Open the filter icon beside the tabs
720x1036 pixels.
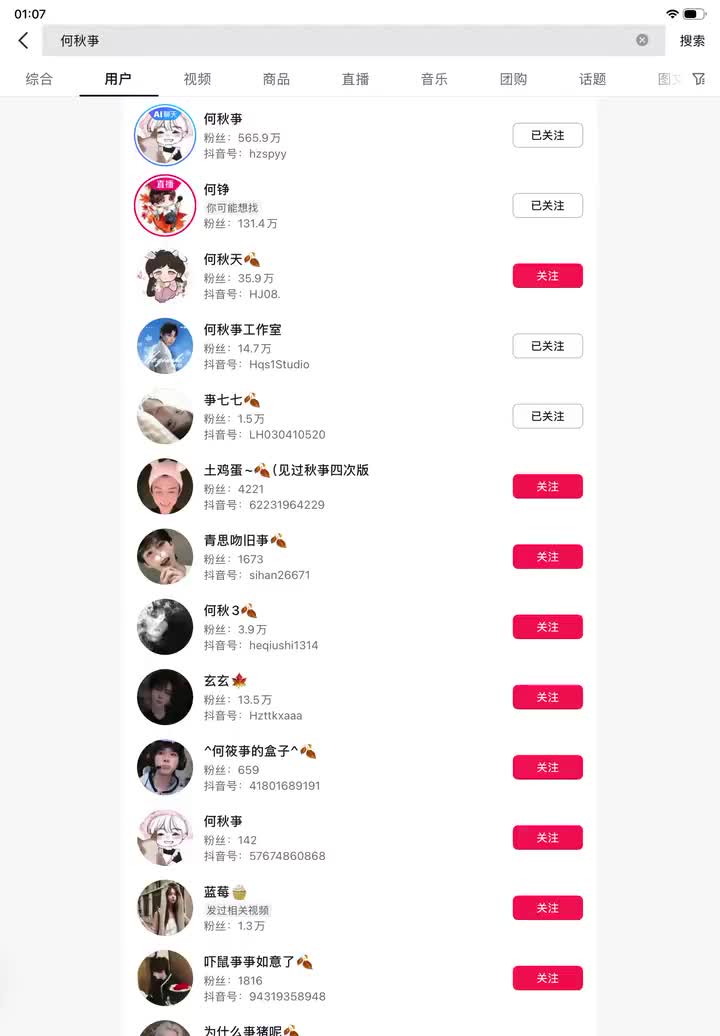click(x=698, y=78)
